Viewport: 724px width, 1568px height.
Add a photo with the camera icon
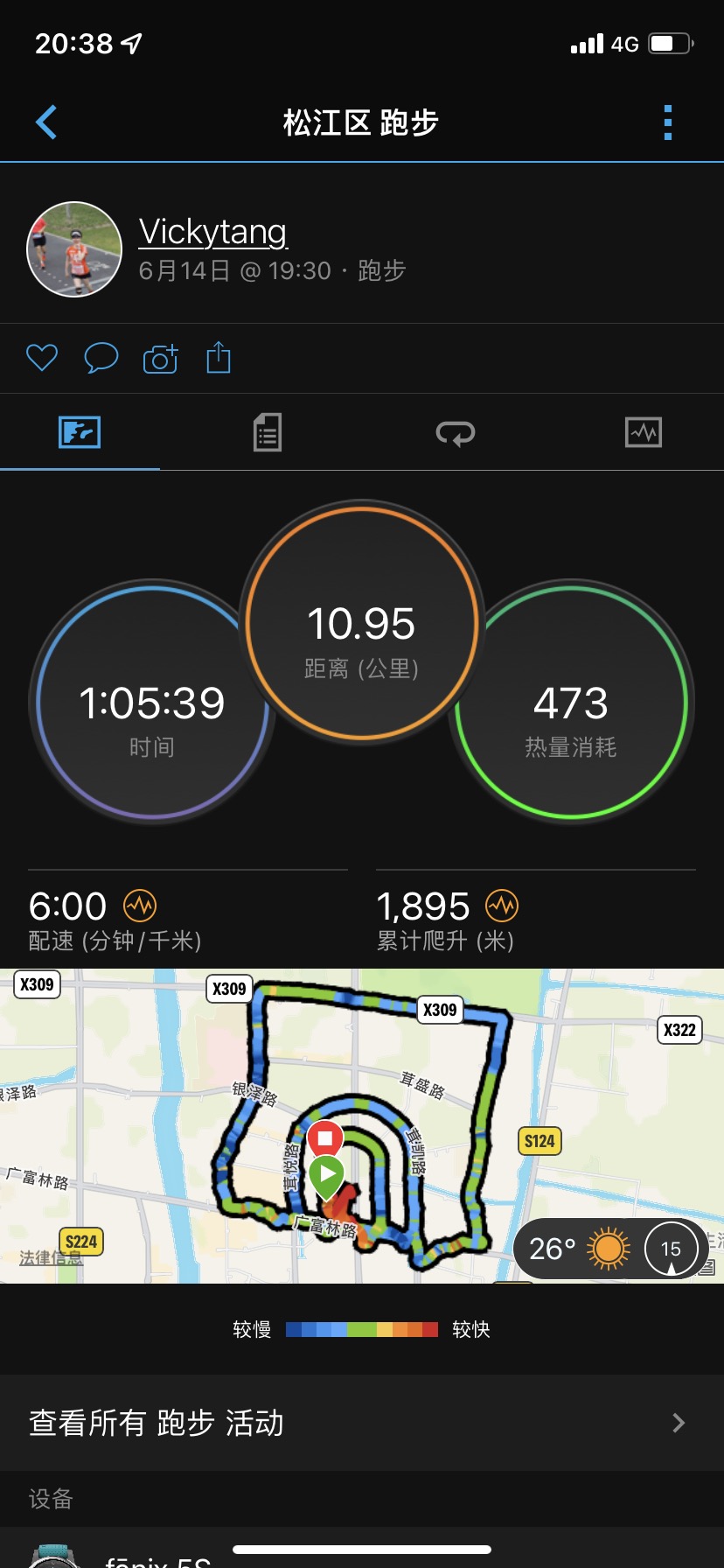[x=160, y=358]
